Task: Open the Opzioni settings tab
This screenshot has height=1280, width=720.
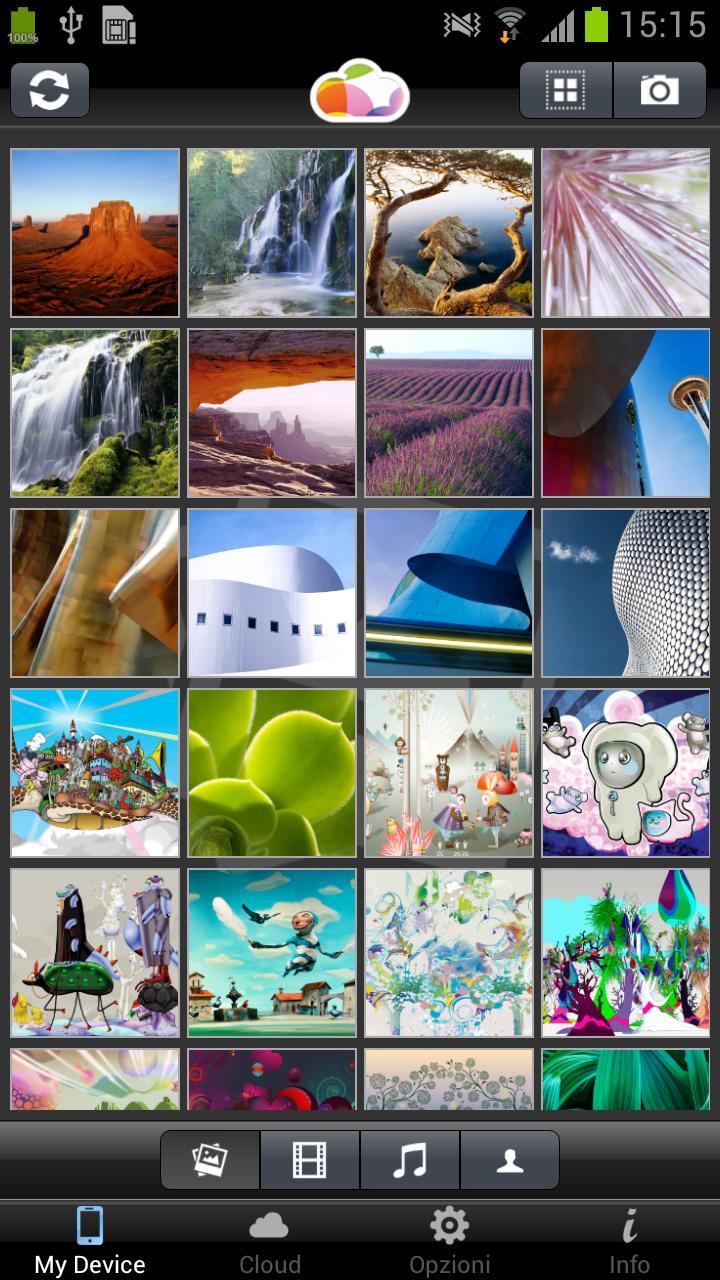Action: [450, 1241]
